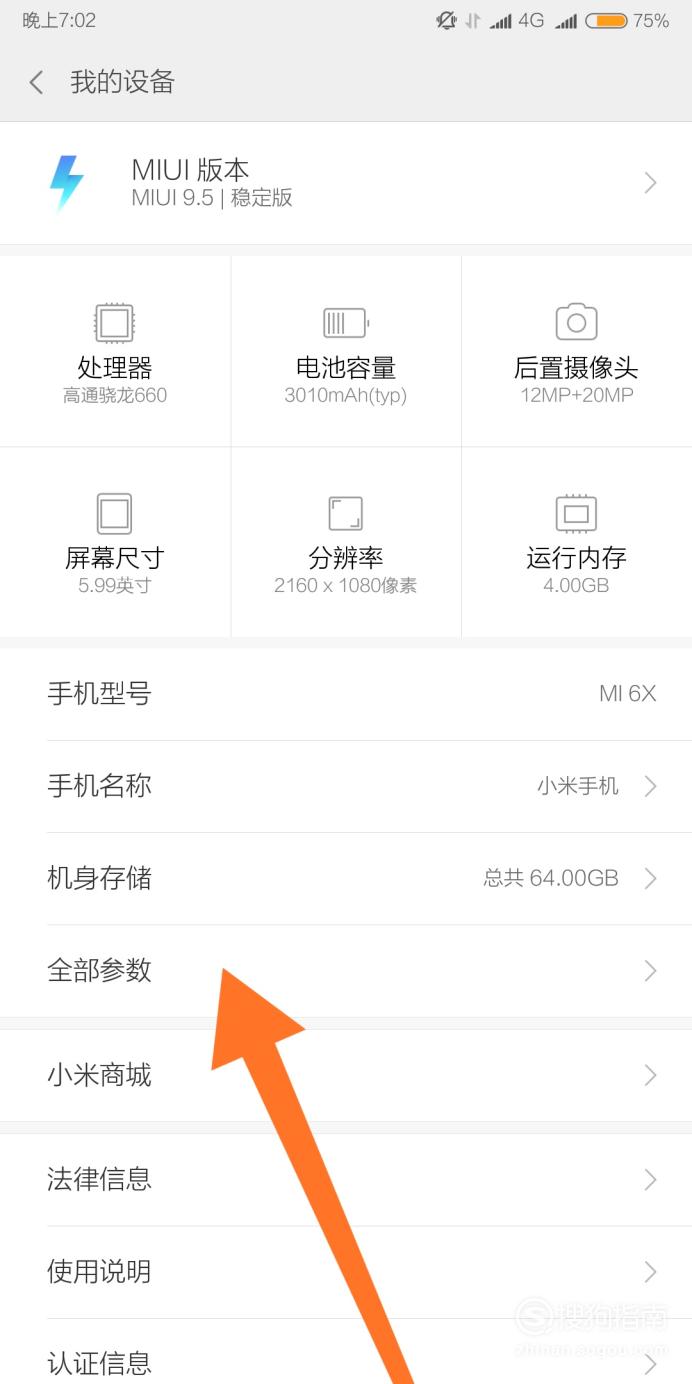Image resolution: width=692 pixels, height=1384 pixels.
Task: Open 使用说明
Action: click(346, 1272)
